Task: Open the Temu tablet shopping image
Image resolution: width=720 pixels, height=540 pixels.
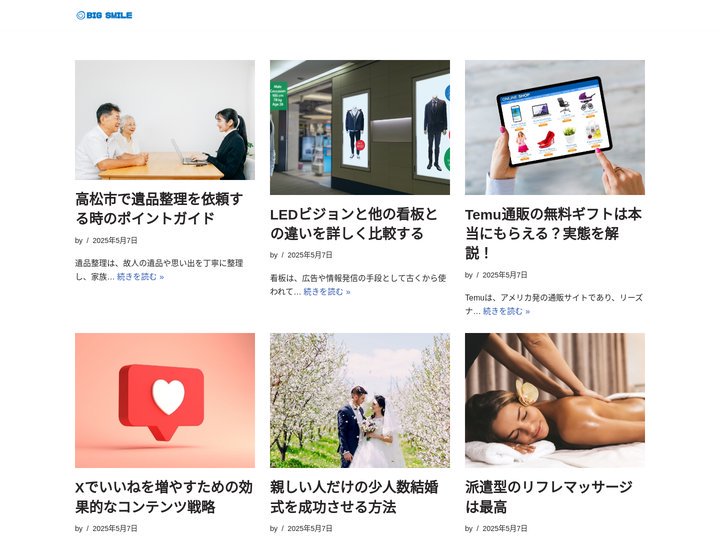Action: (554, 127)
